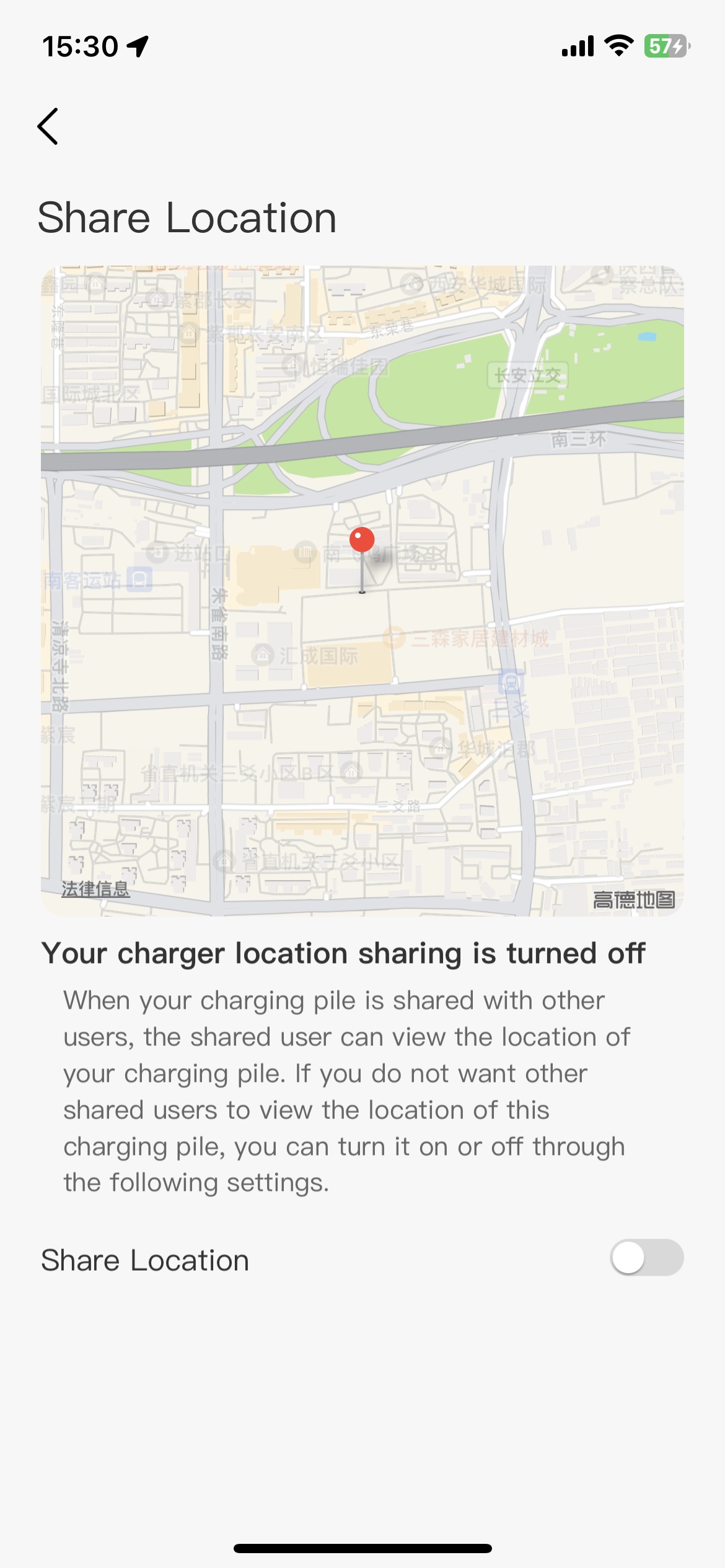The height and width of the screenshot is (1568, 725).
Task: Open the underlined 法律信息 legal info link
Action: click(95, 889)
